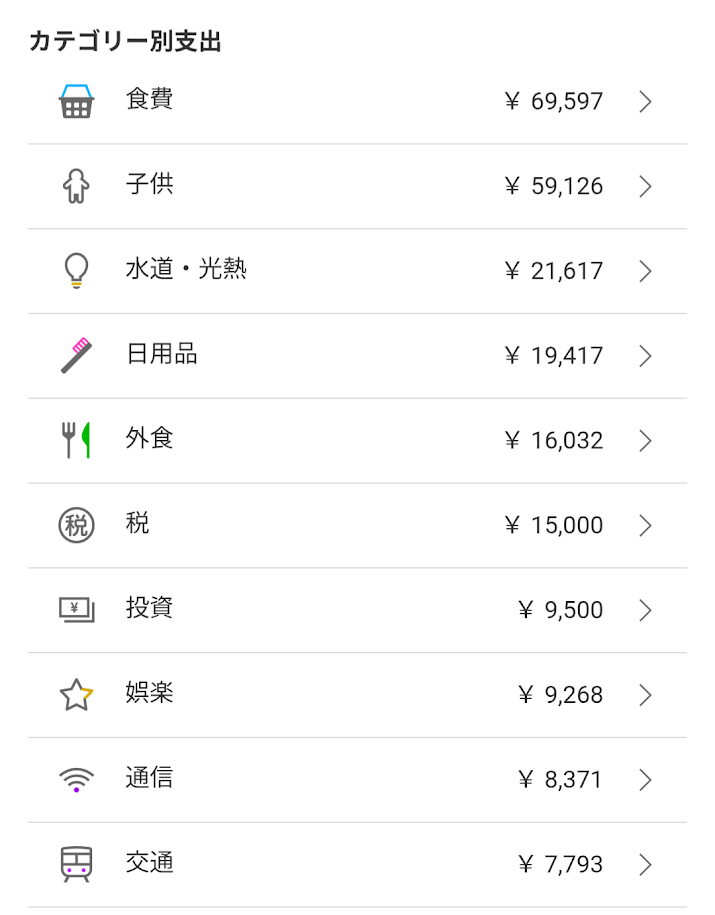Open the 税 category row
This screenshot has height=915, width=715.
[x=357, y=526]
